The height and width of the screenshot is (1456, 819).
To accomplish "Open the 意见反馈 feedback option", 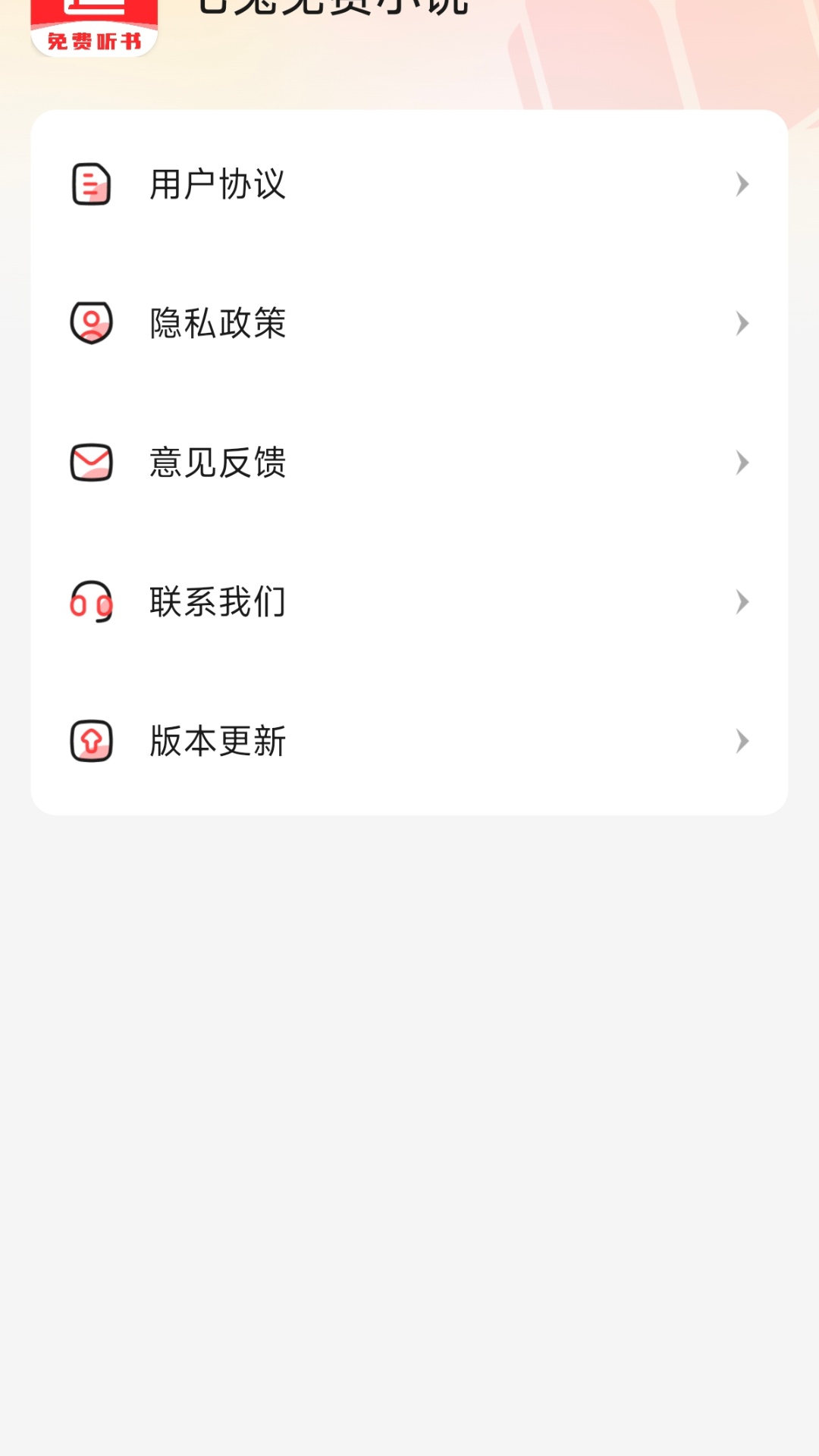I will [x=217, y=463].
